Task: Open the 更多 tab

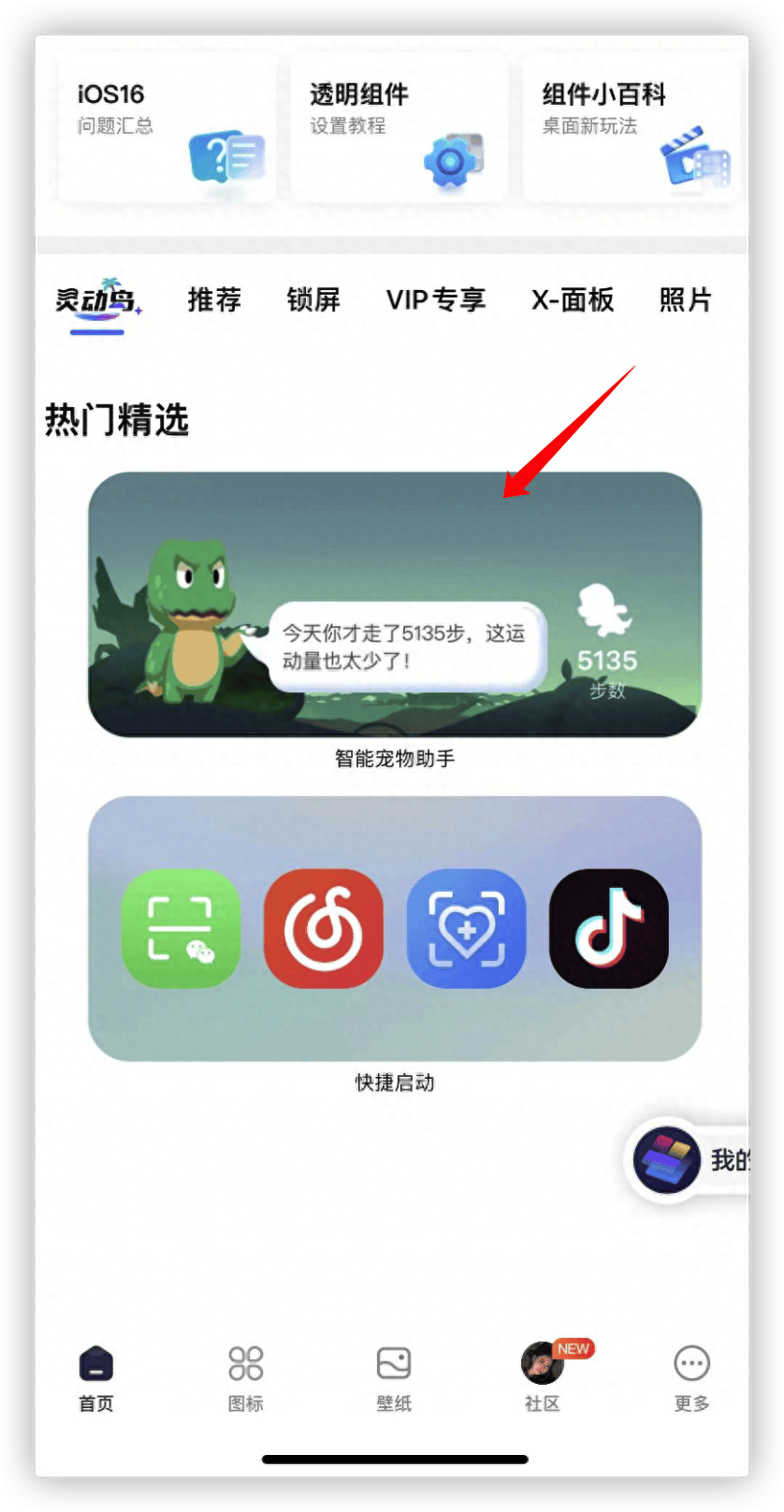Action: pos(691,1377)
